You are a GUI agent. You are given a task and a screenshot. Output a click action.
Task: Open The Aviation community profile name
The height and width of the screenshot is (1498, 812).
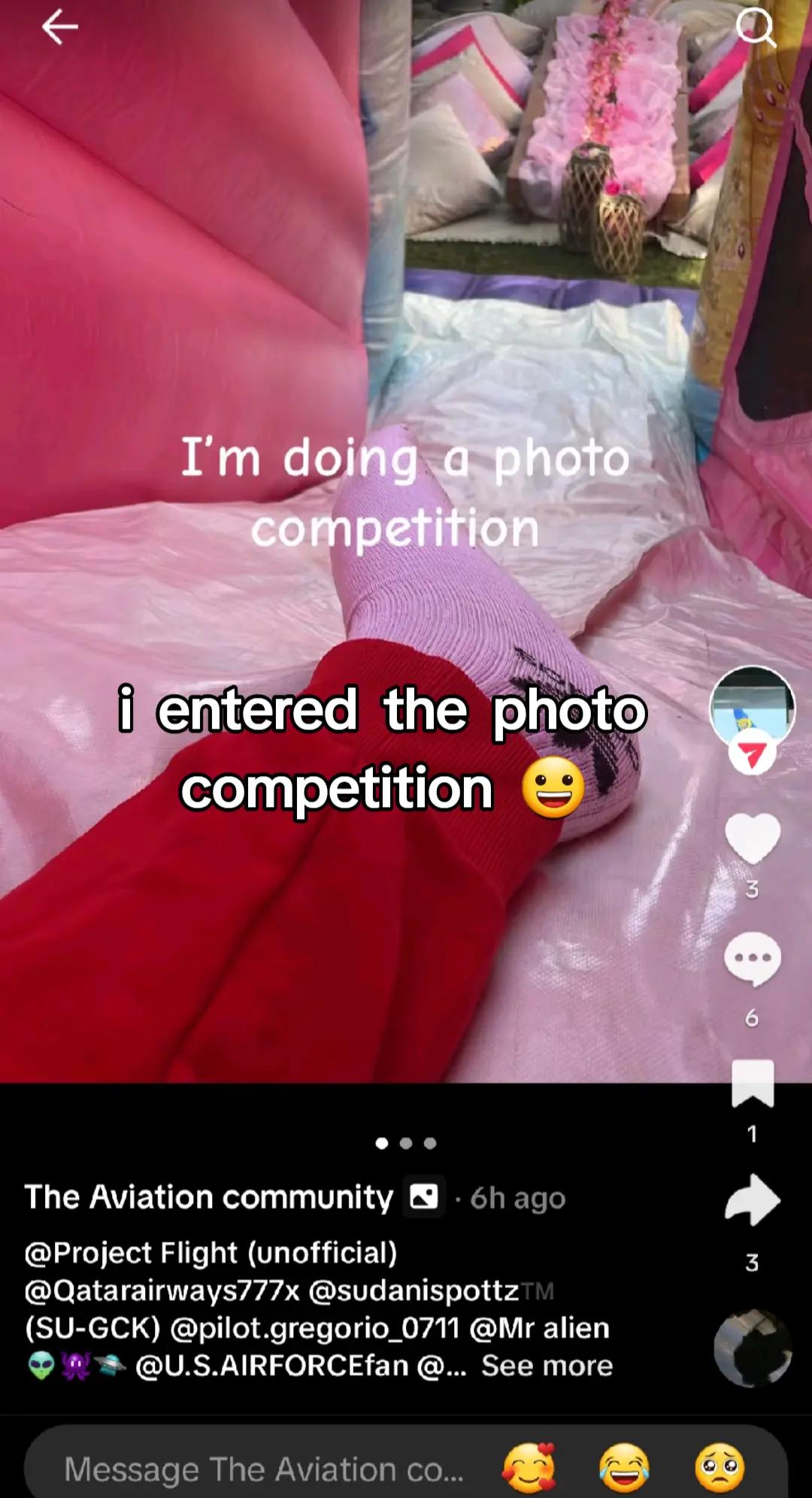coord(209,1197)
